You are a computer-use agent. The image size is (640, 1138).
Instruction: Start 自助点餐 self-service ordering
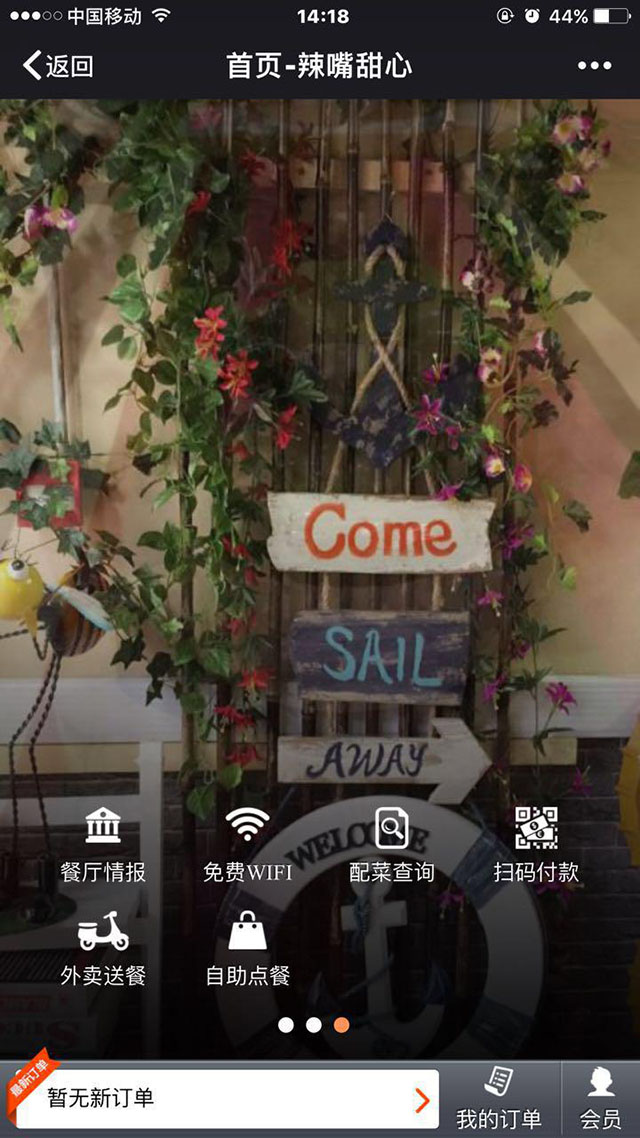(247, 948)
